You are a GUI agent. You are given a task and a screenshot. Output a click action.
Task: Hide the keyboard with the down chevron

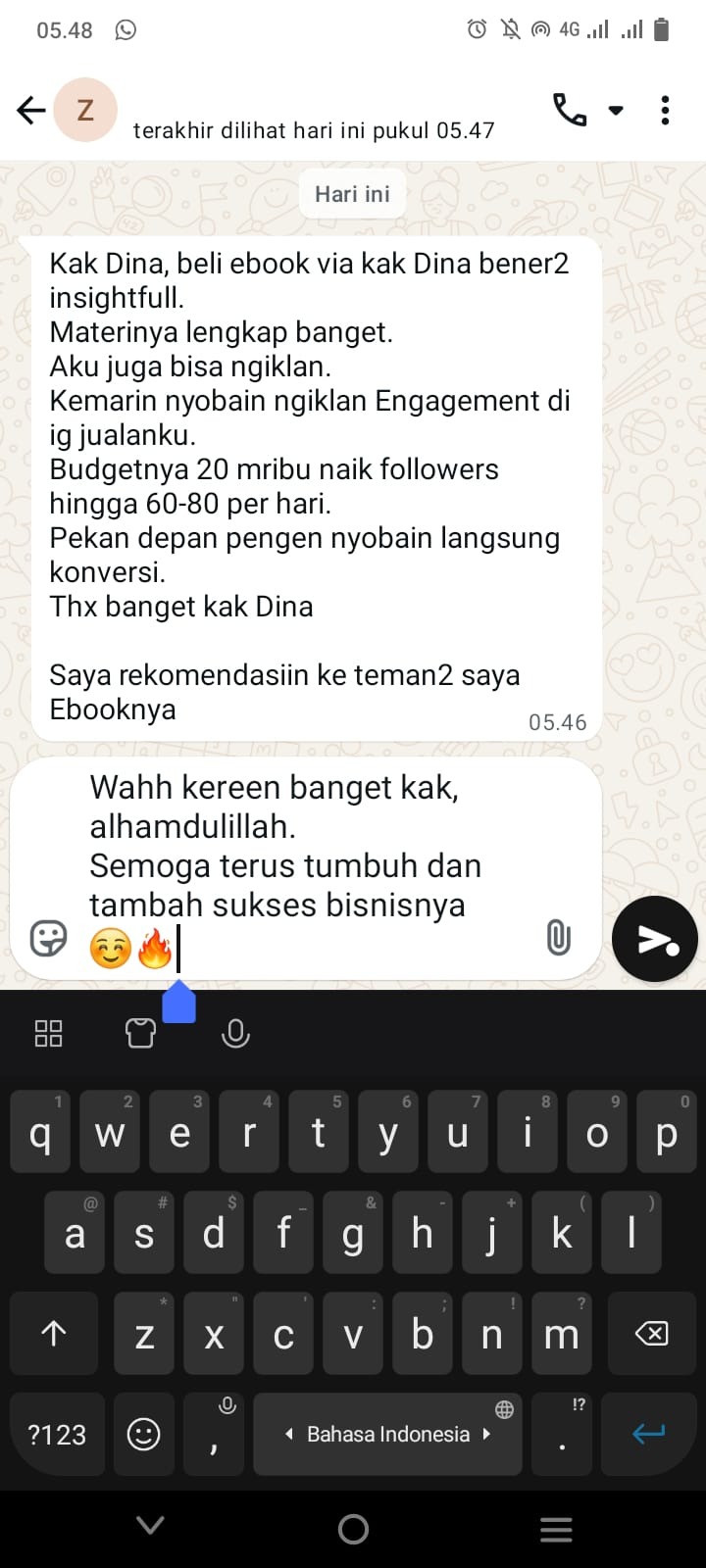click(x=150, y=1526)
